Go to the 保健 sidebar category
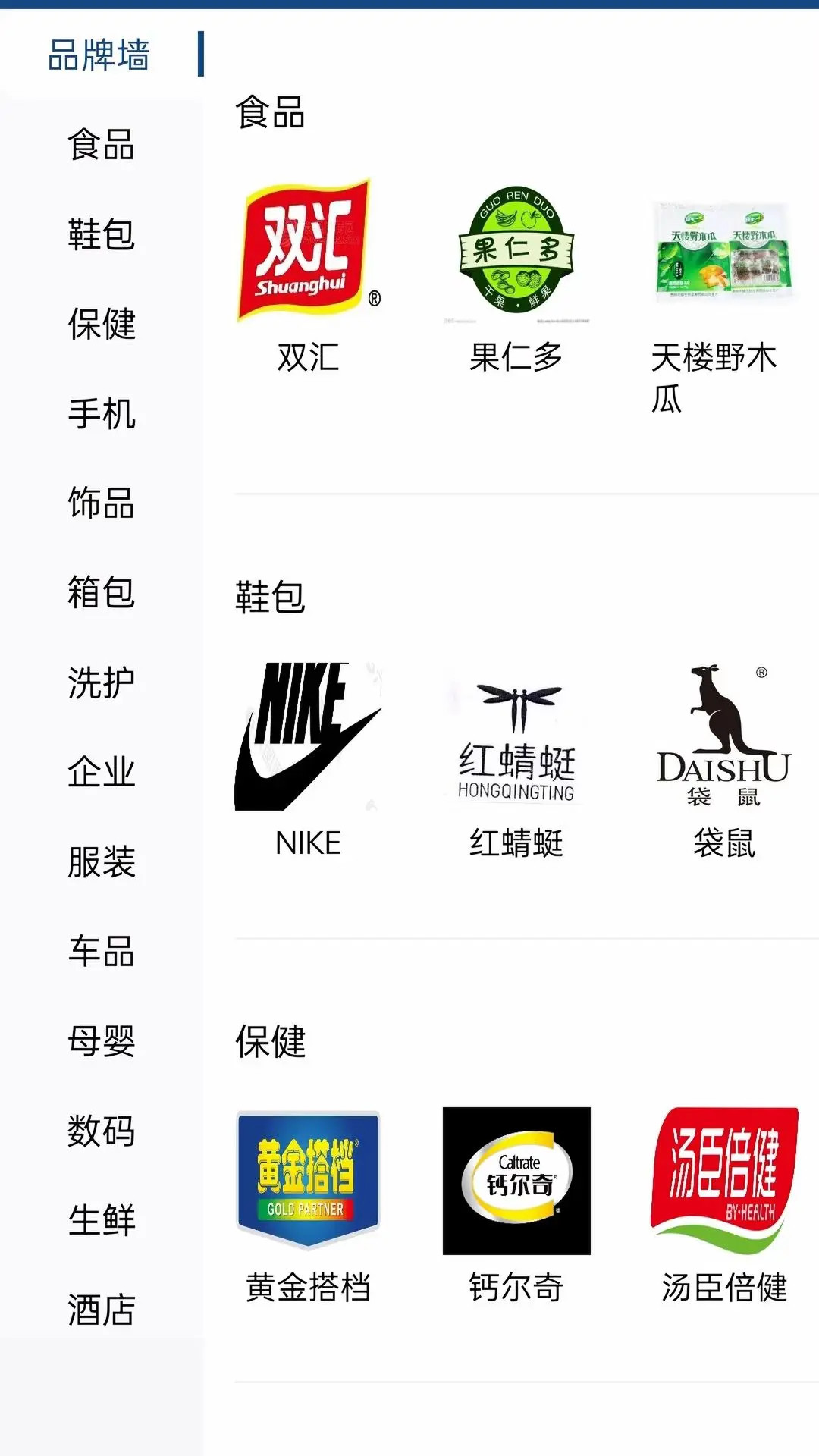The height and width of the screenshot is (1456, 819). pyautogui.click(x=101, y=324)
